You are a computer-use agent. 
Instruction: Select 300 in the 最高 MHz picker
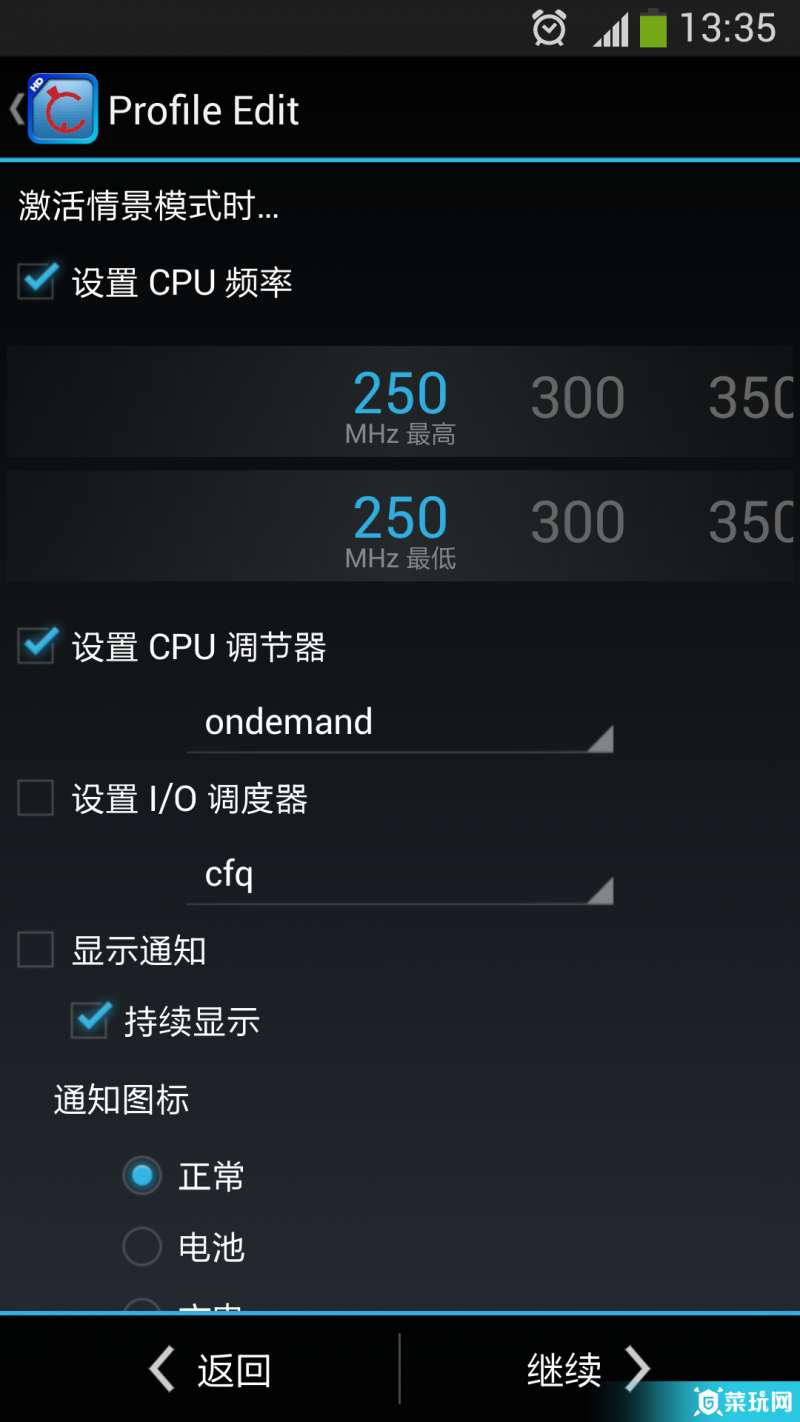pyautogui.click(x=577, y=399)
